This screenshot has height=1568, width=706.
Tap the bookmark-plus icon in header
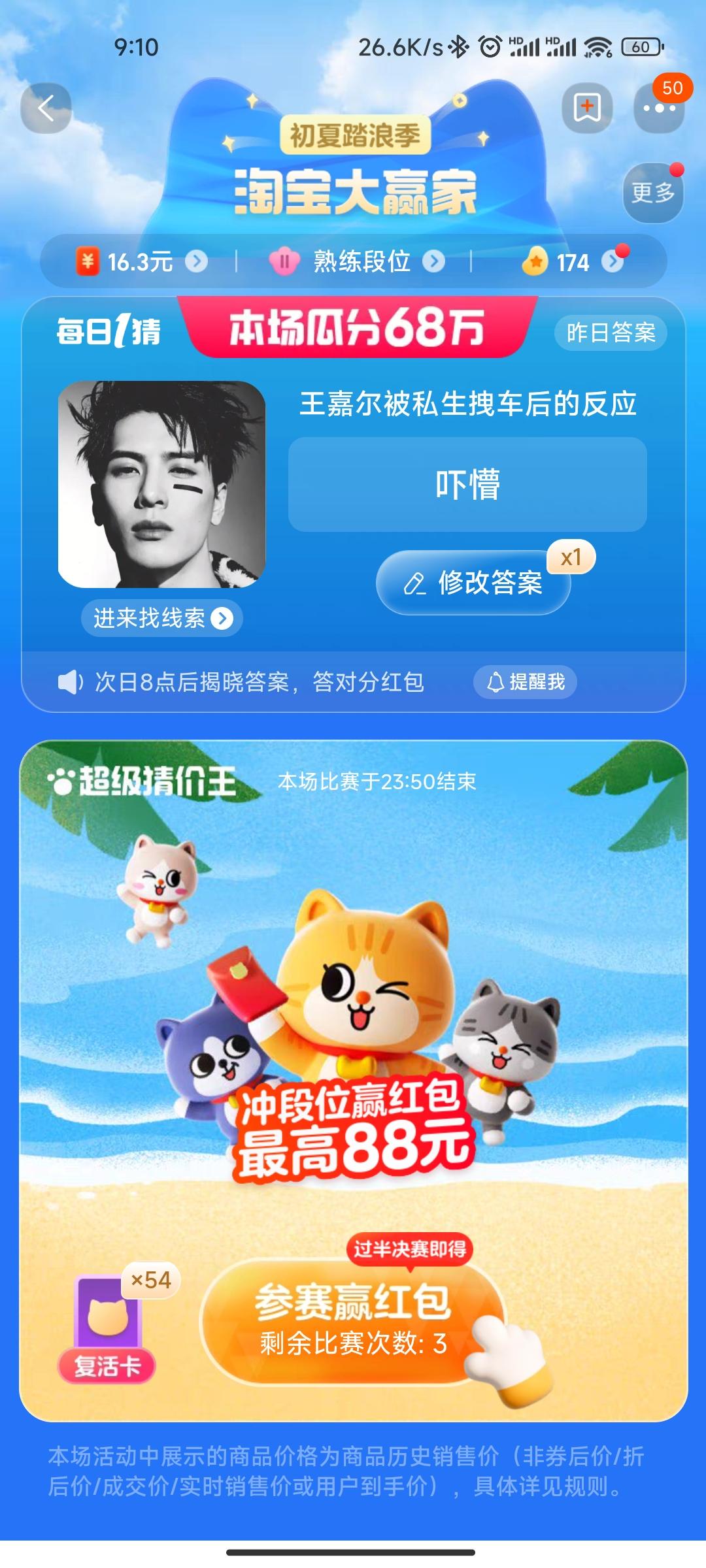[x=587, y=107]
